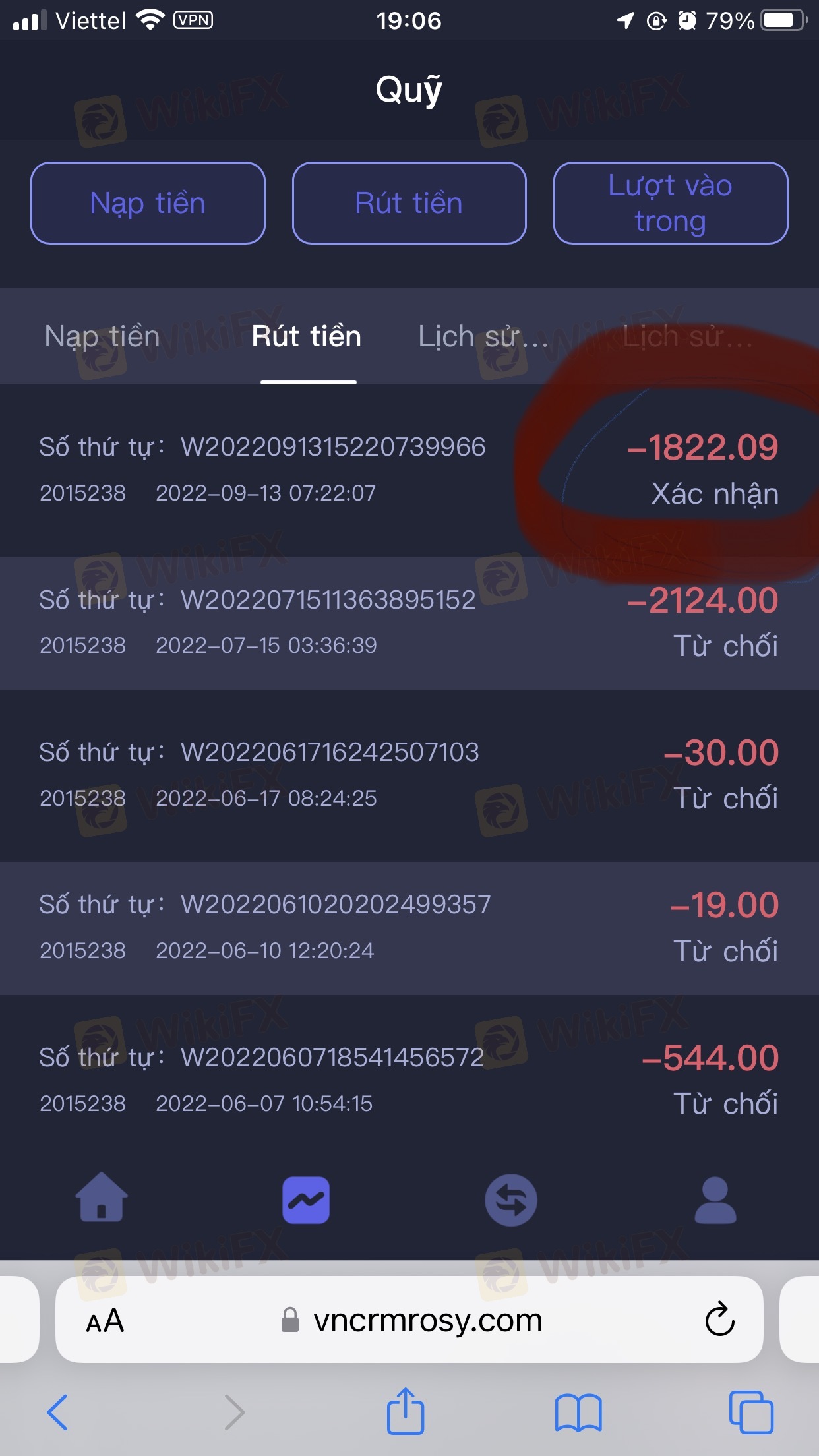
Task: Open withdrawal W2022091315220739966
Action: 409,470
